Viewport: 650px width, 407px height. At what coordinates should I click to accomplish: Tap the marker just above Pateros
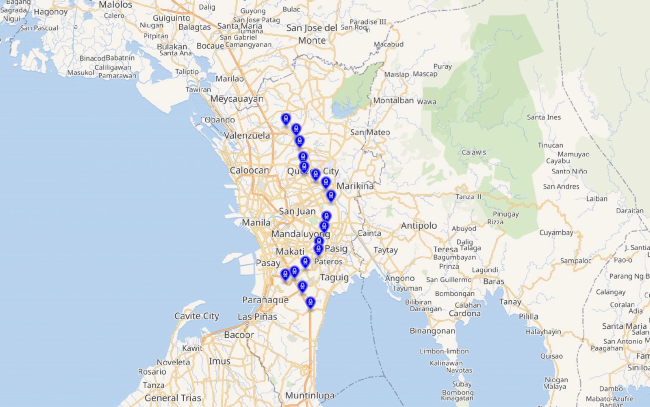(318, 249)
